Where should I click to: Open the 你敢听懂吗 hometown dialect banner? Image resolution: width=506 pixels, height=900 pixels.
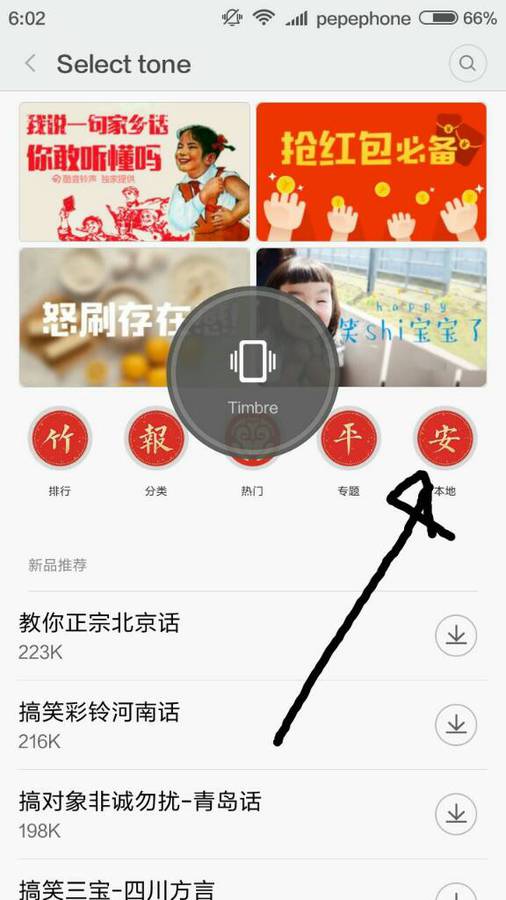click(x=135, y=172)
